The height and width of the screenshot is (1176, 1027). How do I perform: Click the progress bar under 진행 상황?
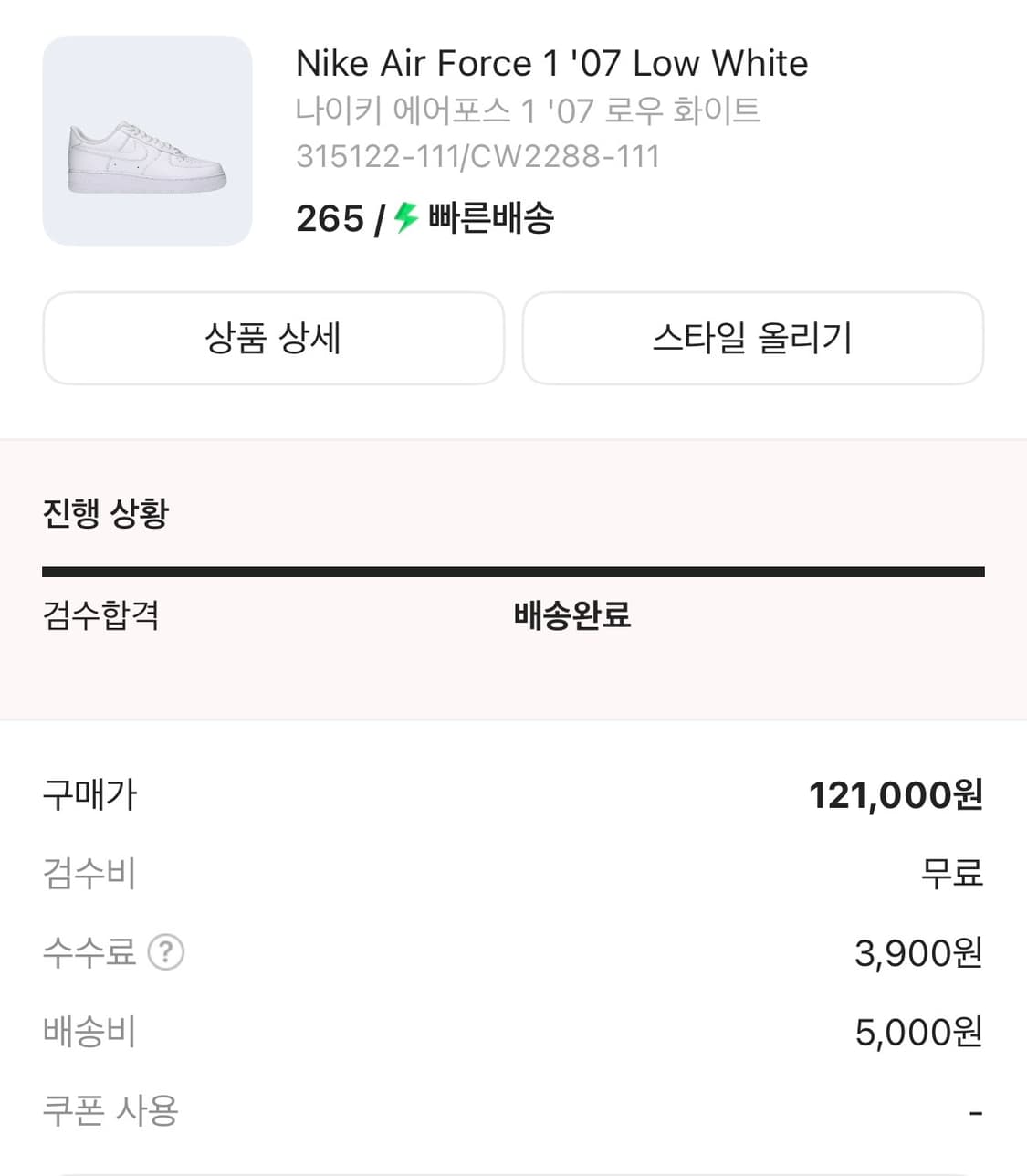(514, 571)
